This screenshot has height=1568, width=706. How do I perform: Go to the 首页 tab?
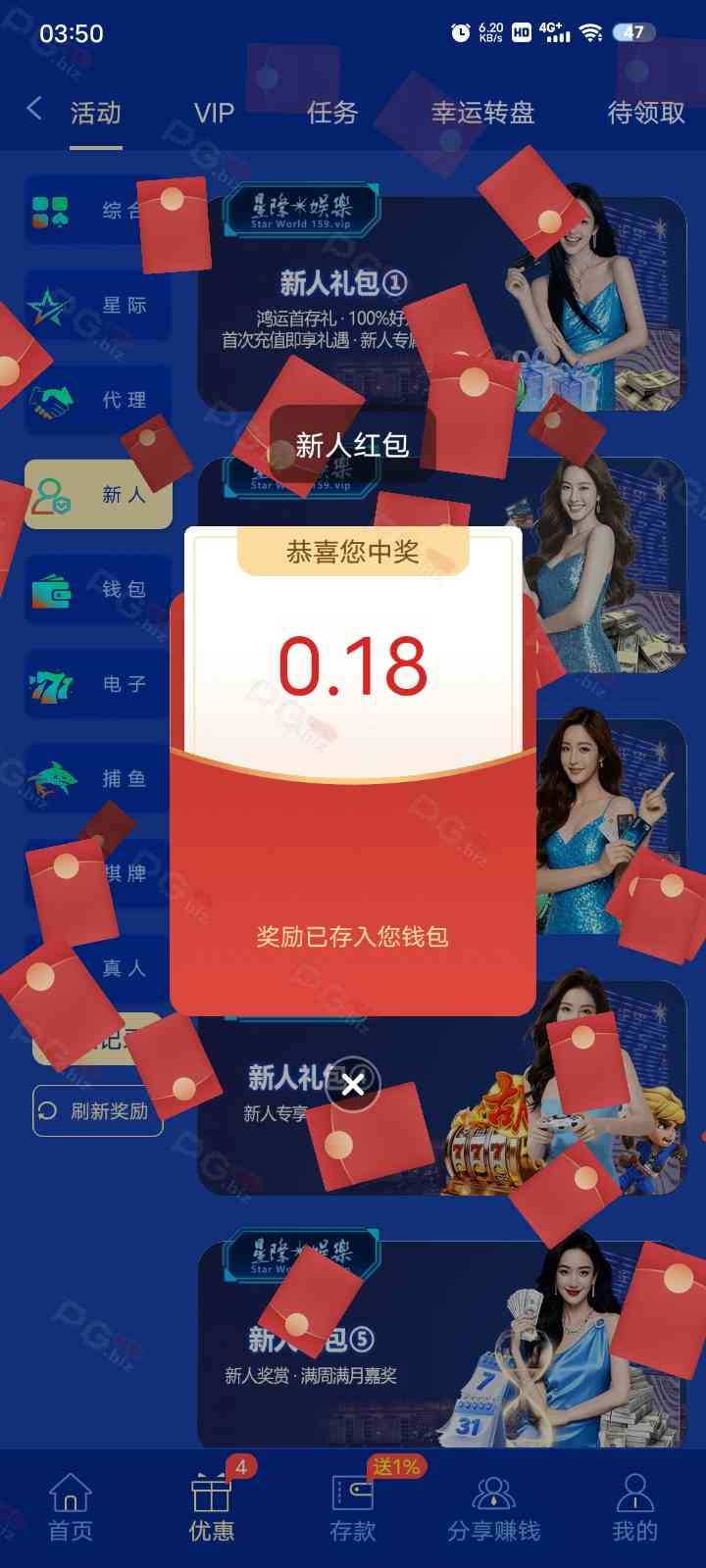pyautogui.click(x=71, y=1507)
